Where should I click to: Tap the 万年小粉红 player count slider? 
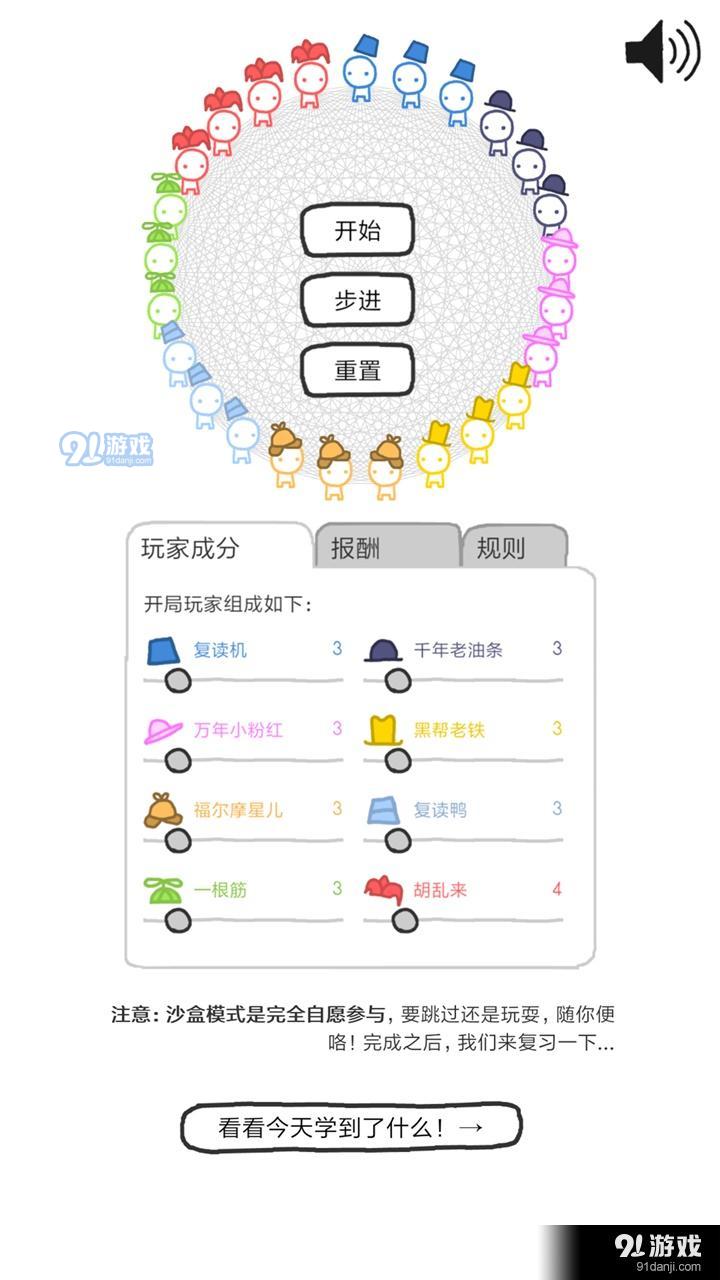click(178, 761)
